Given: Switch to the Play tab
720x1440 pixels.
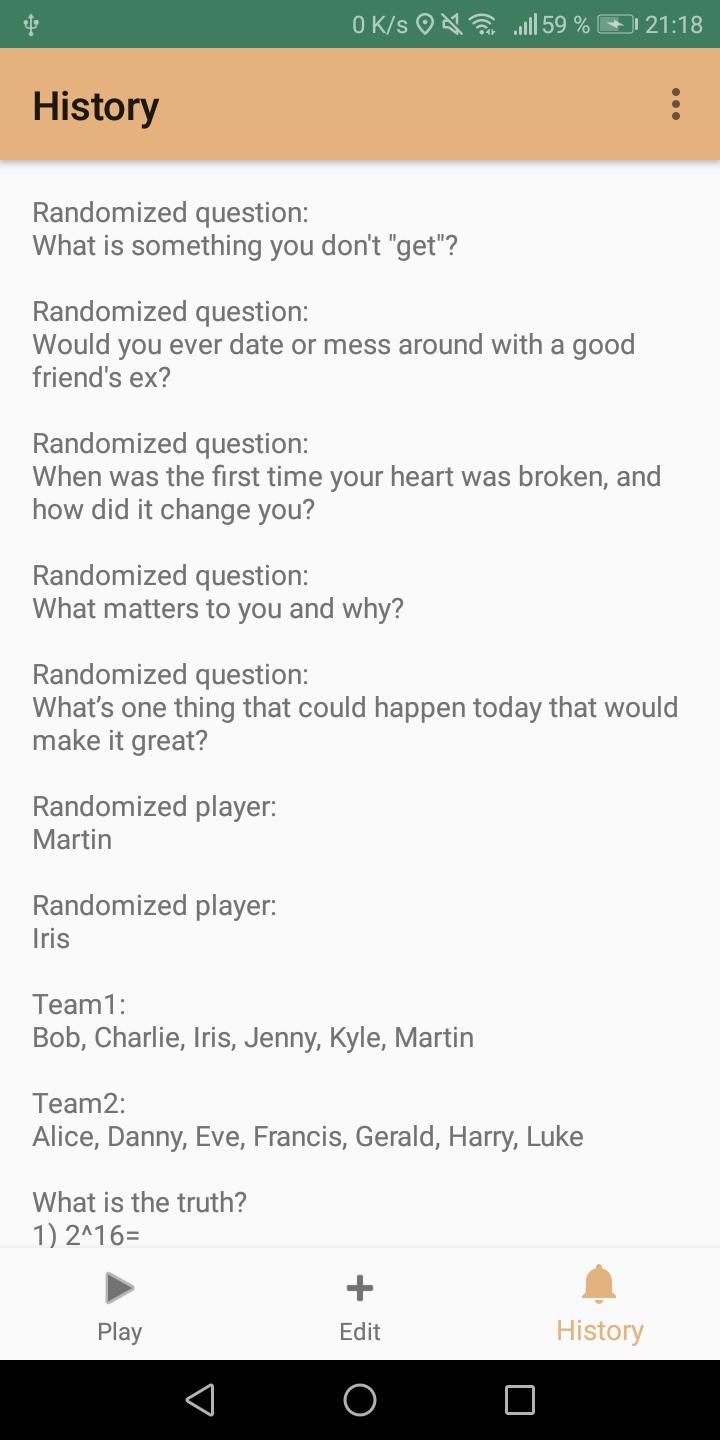Looking at the screenshot, I should (x=120, y=1304).
